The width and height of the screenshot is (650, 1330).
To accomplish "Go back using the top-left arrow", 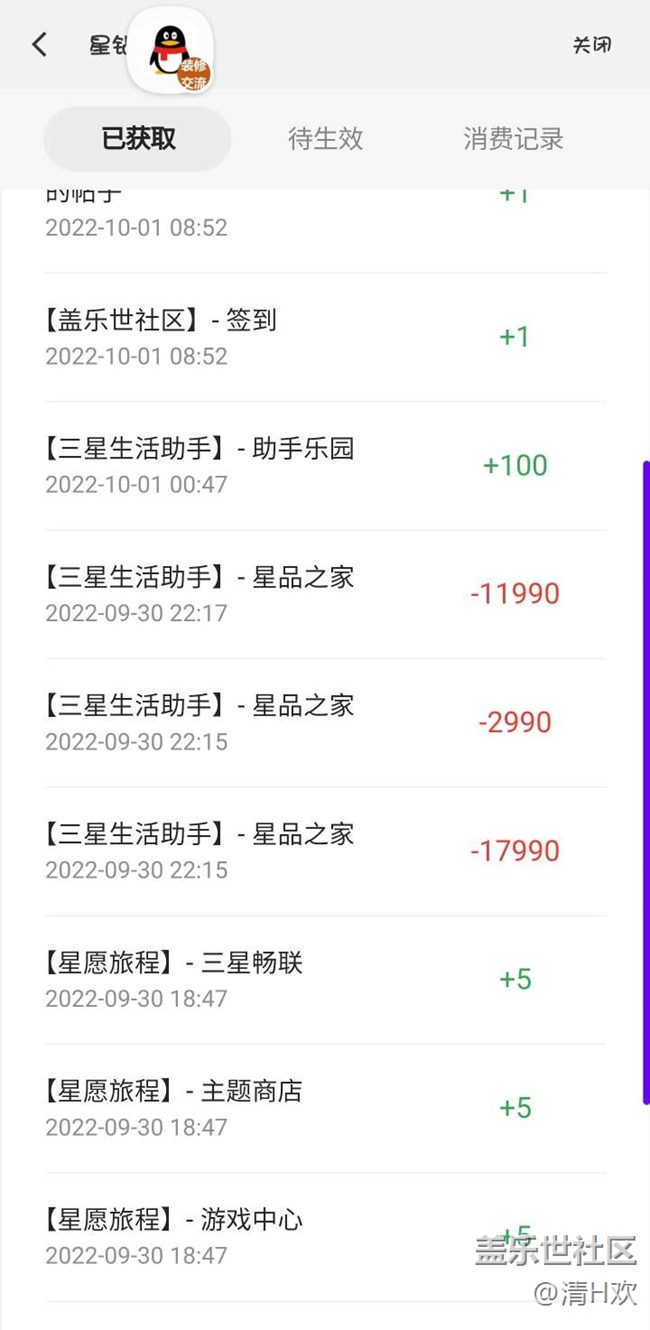I will (x=39, y=45).
